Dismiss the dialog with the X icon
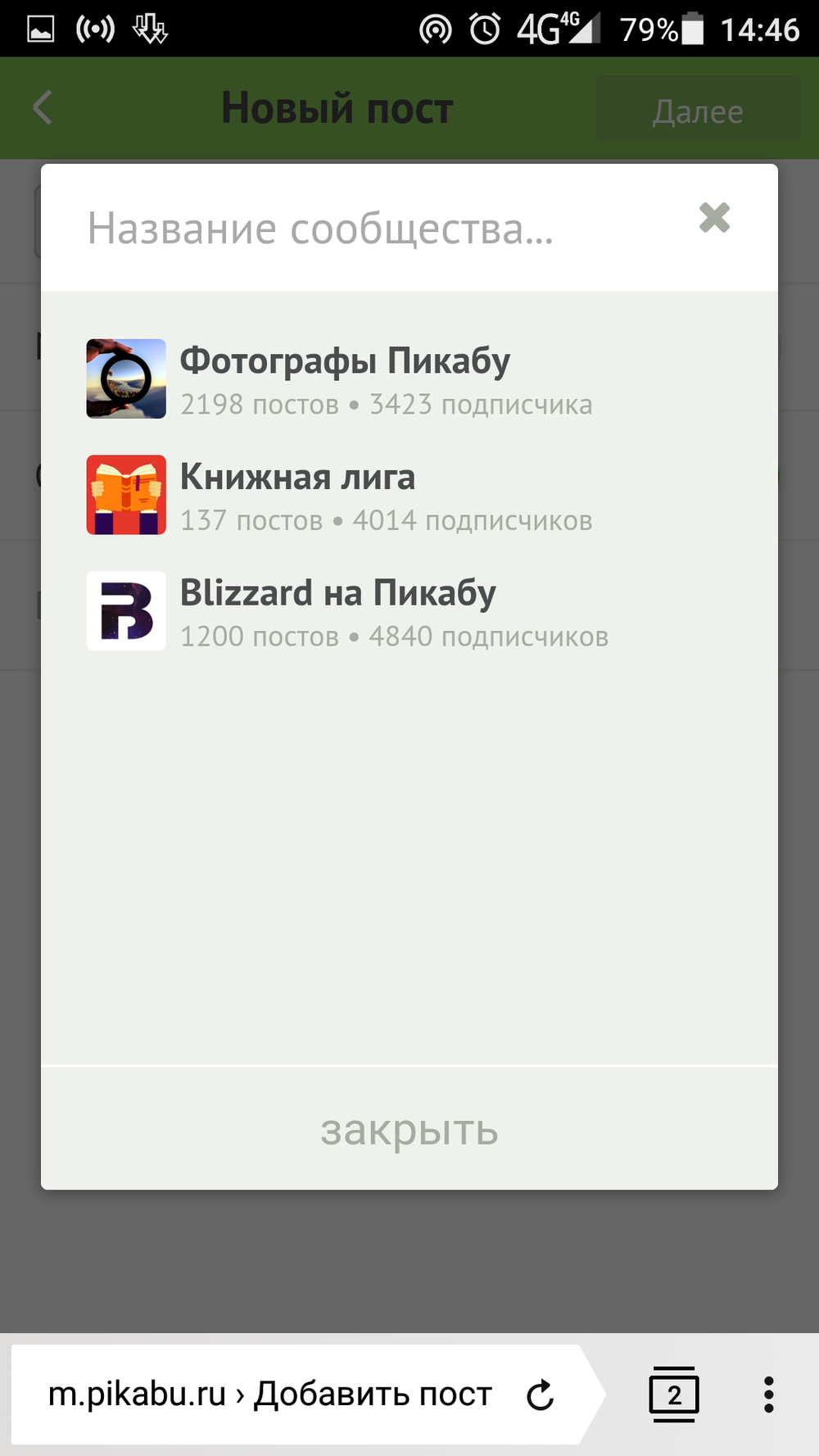Image resolution: width=819 pixels, height=1456 pixels. [714, 218]
